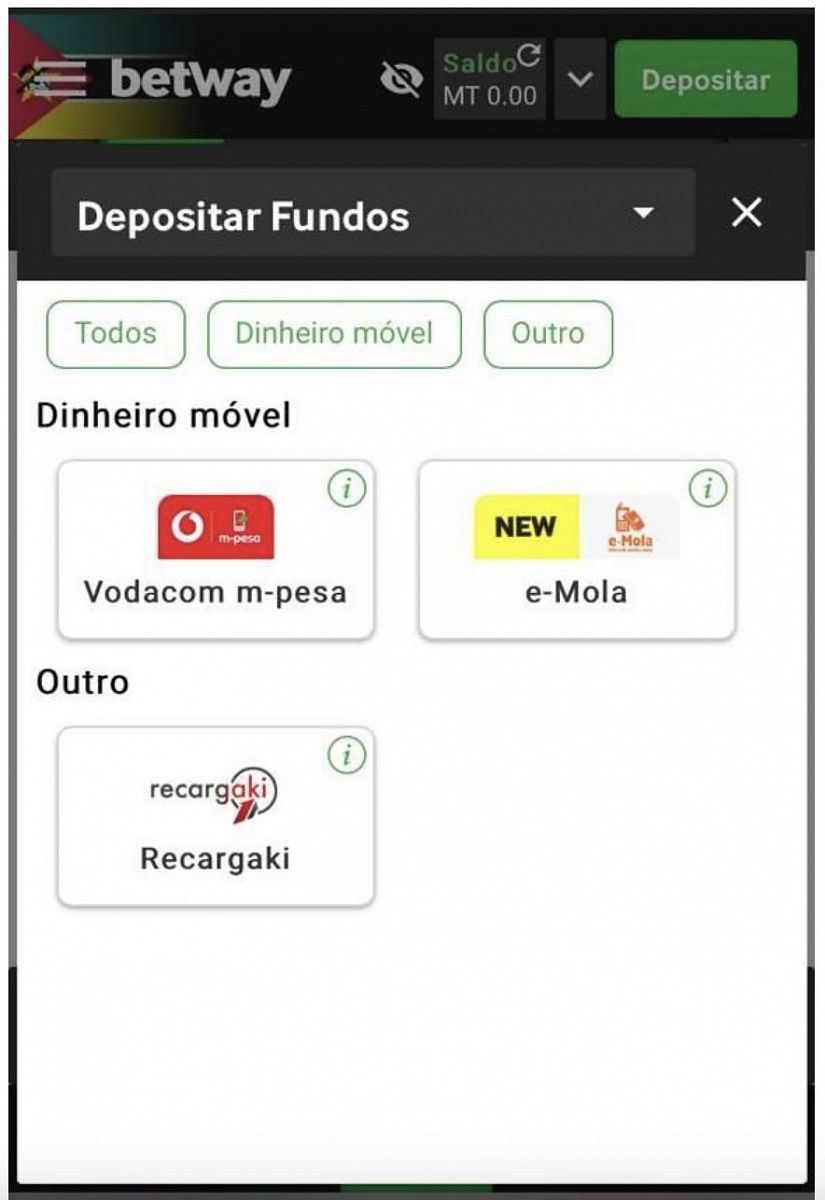
Task: Tap the green Depositar button
Action: tap(705, 79)
